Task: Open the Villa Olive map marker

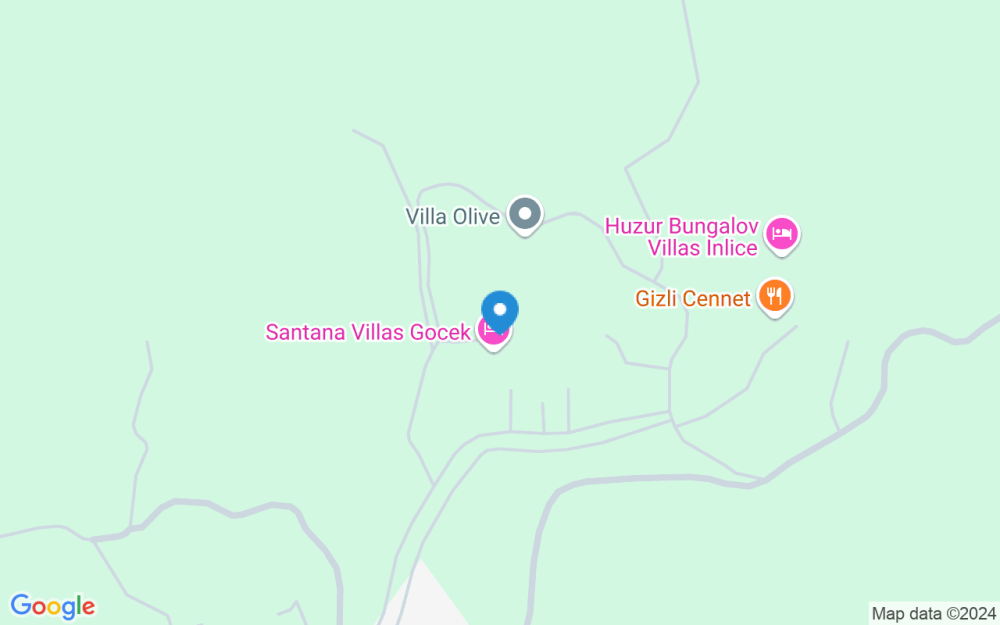Action: [x=525, y=214]
